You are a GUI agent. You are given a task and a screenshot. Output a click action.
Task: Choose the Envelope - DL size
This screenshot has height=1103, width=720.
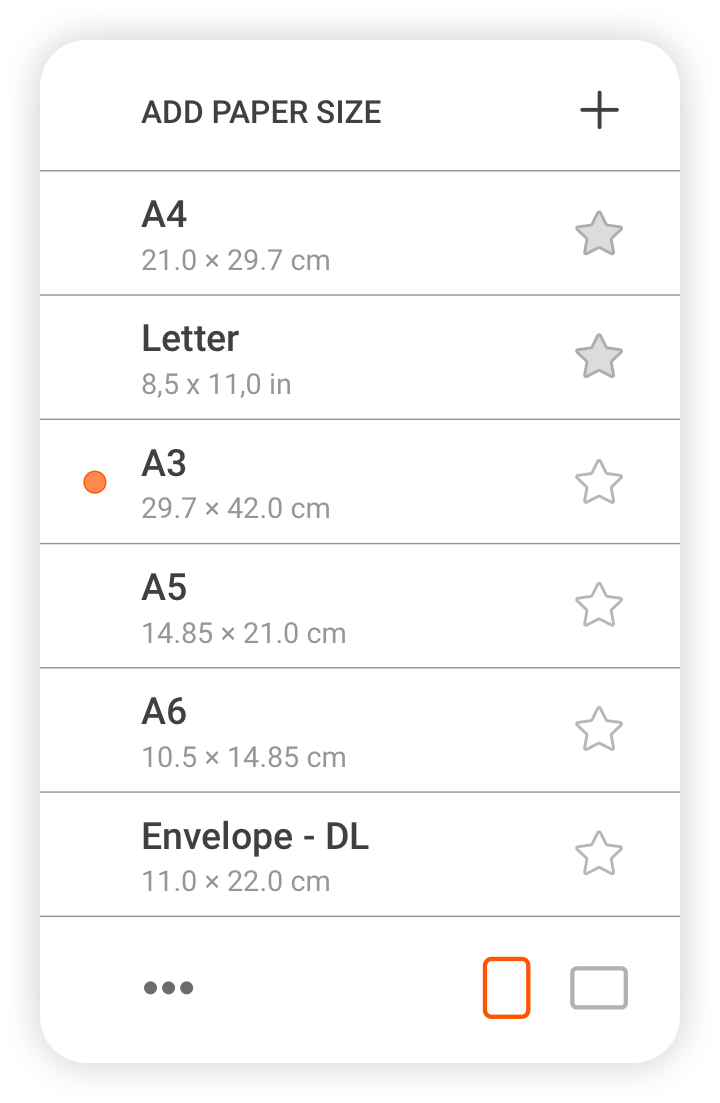point(300,854)
